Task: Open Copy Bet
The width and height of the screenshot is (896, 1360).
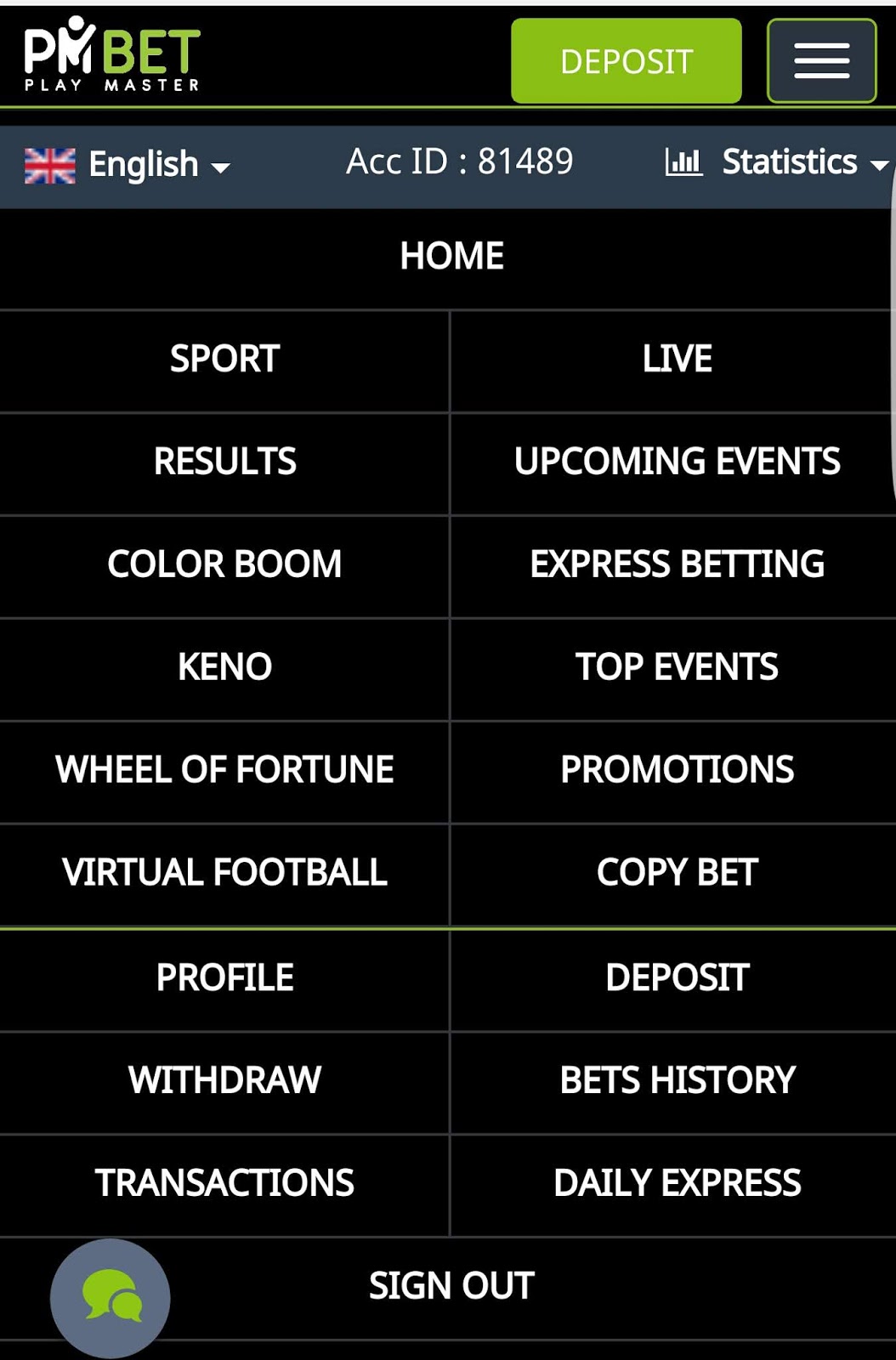Action: [x=677, y=873]
